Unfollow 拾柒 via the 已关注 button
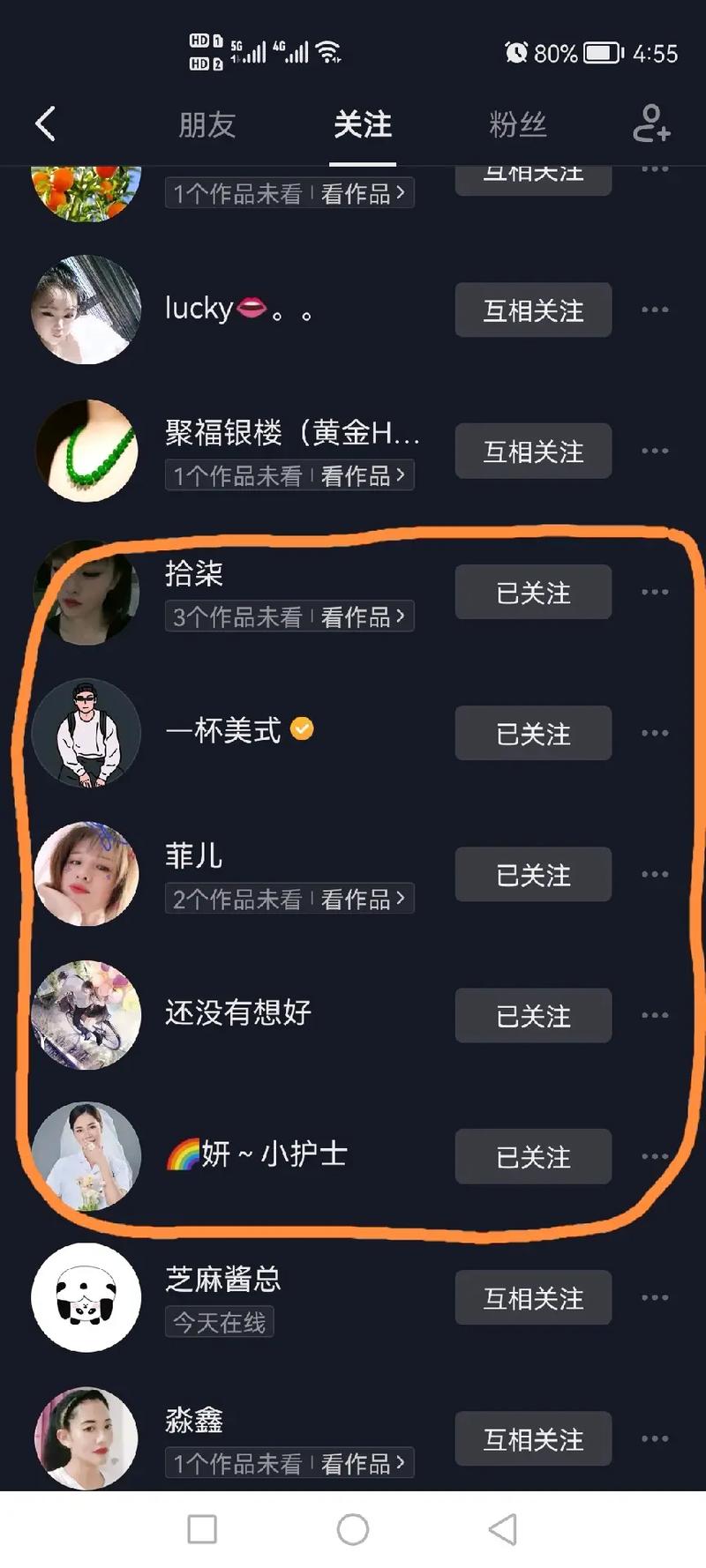This screenshot has height=1568, width=706. (532, 592)
